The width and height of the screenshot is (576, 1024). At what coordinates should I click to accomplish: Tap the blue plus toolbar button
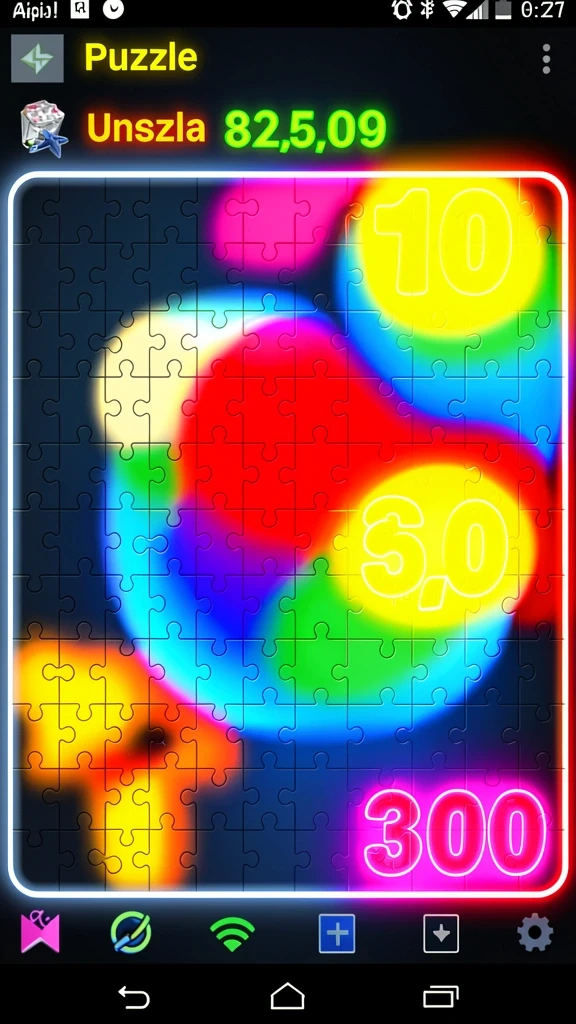coord(337,933)
